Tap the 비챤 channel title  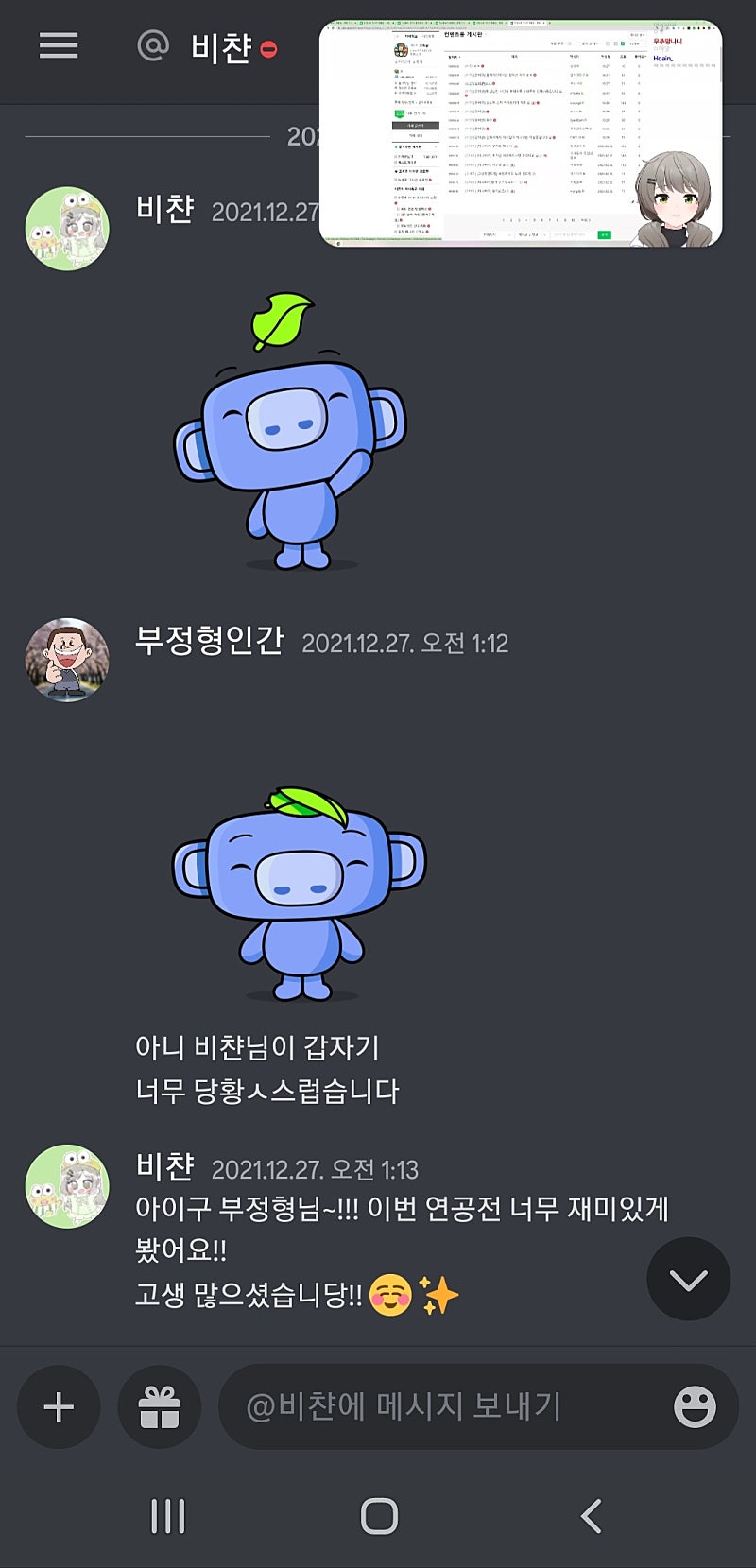pos(221,47)
